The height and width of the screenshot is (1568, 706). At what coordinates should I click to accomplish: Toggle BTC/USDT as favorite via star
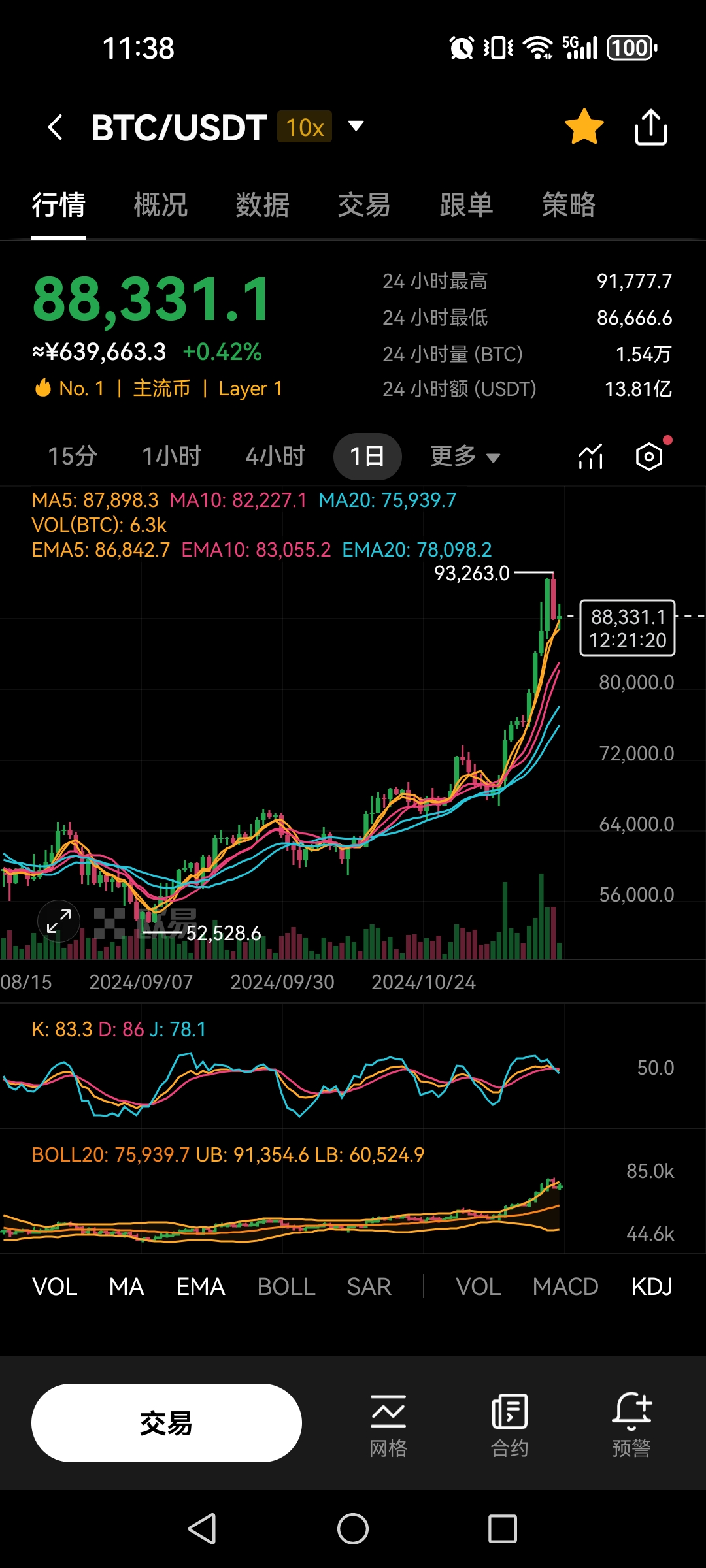[584, 126]
